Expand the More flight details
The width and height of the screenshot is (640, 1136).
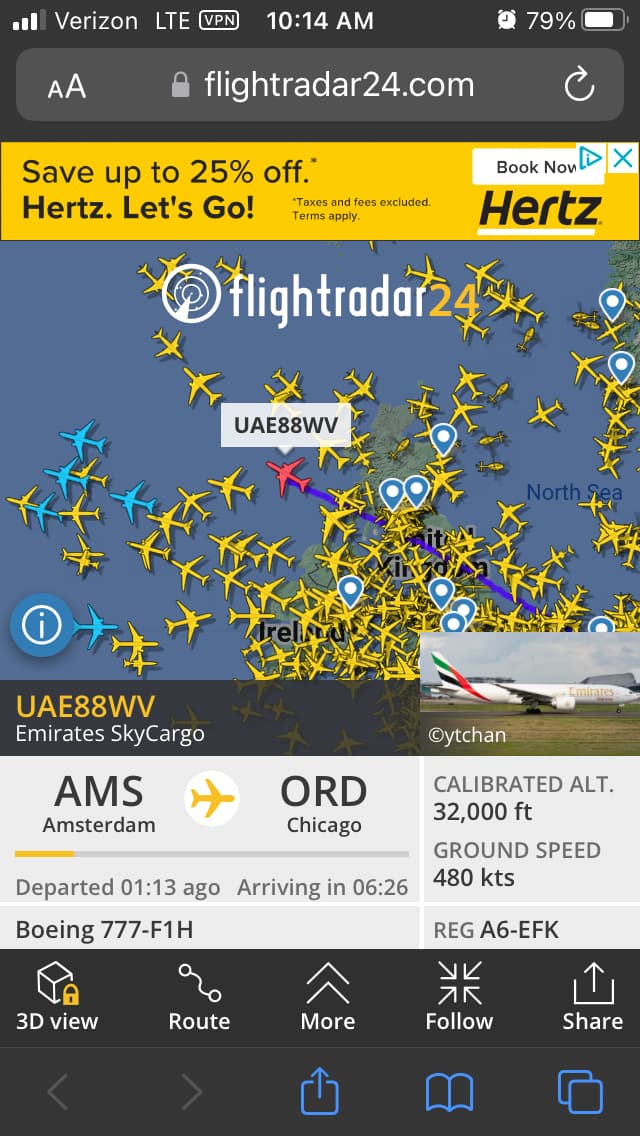point(328,997)
